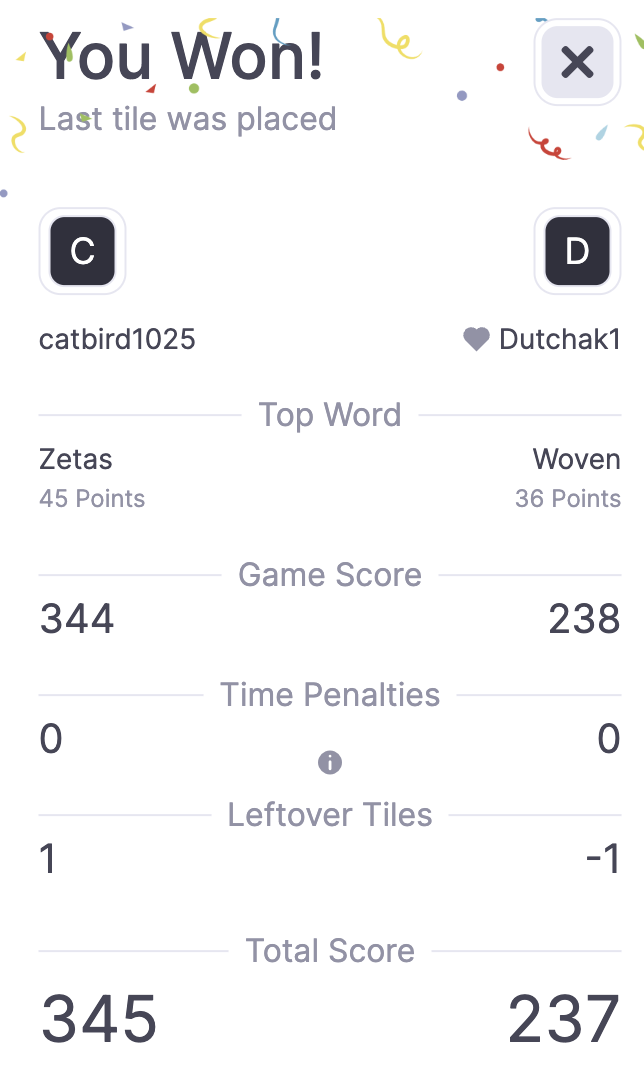Open Dutchak1's player avatar
644x1076 pixels.
tap(577, 251)
